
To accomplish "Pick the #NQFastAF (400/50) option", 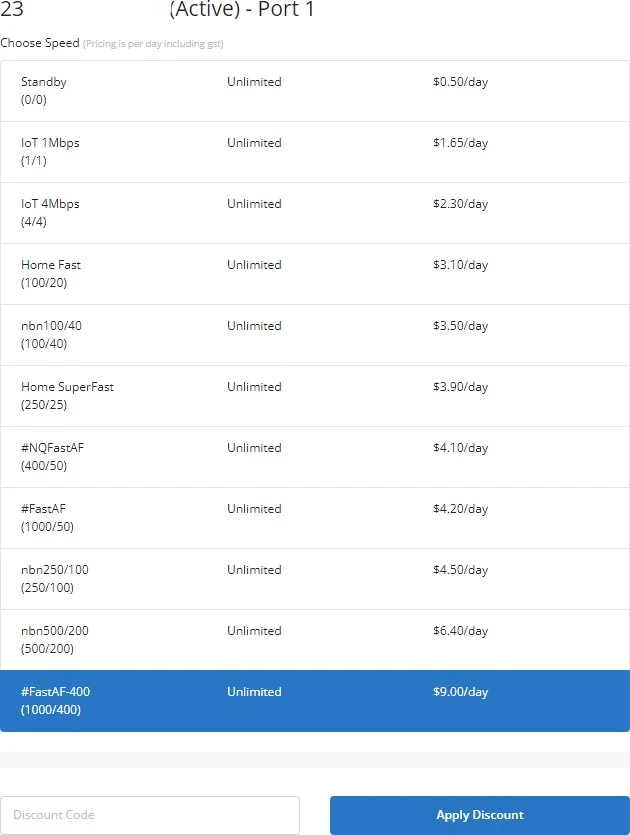I will click(x=315, y=457).
